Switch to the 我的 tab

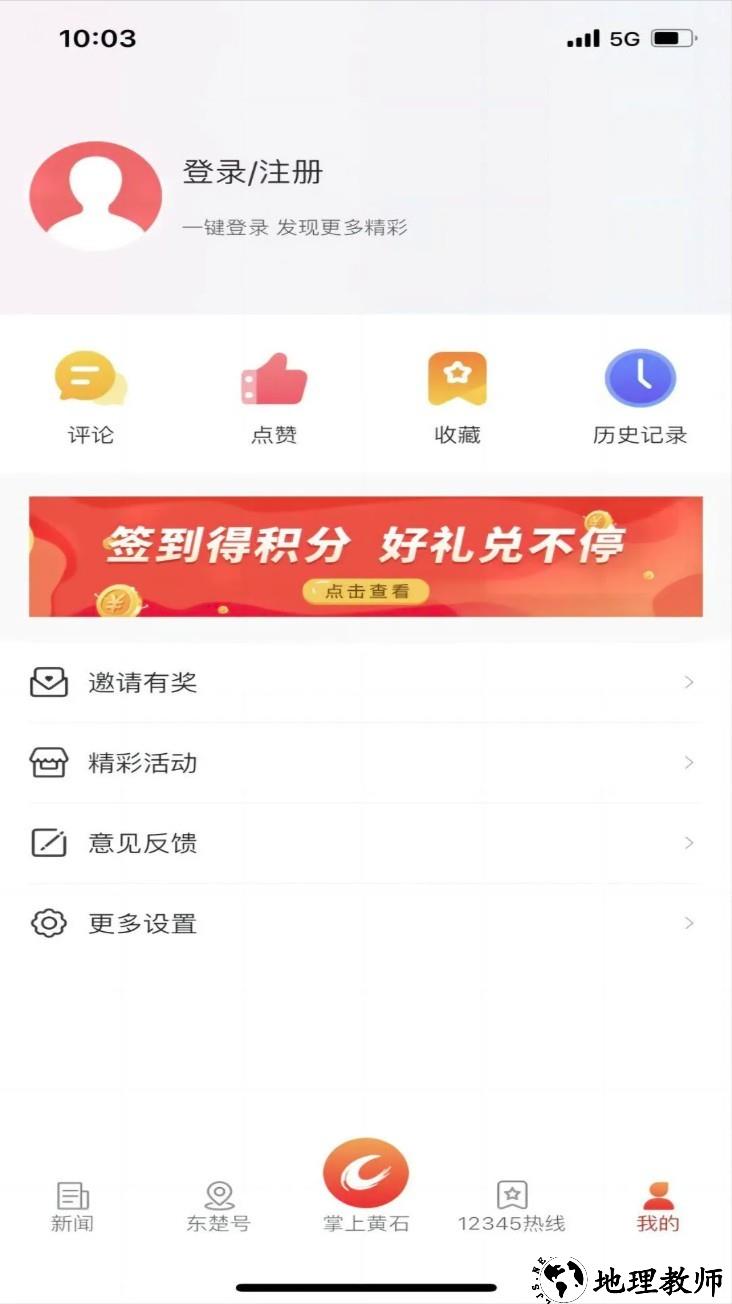pyautogui.click(x=657, y=1205)
